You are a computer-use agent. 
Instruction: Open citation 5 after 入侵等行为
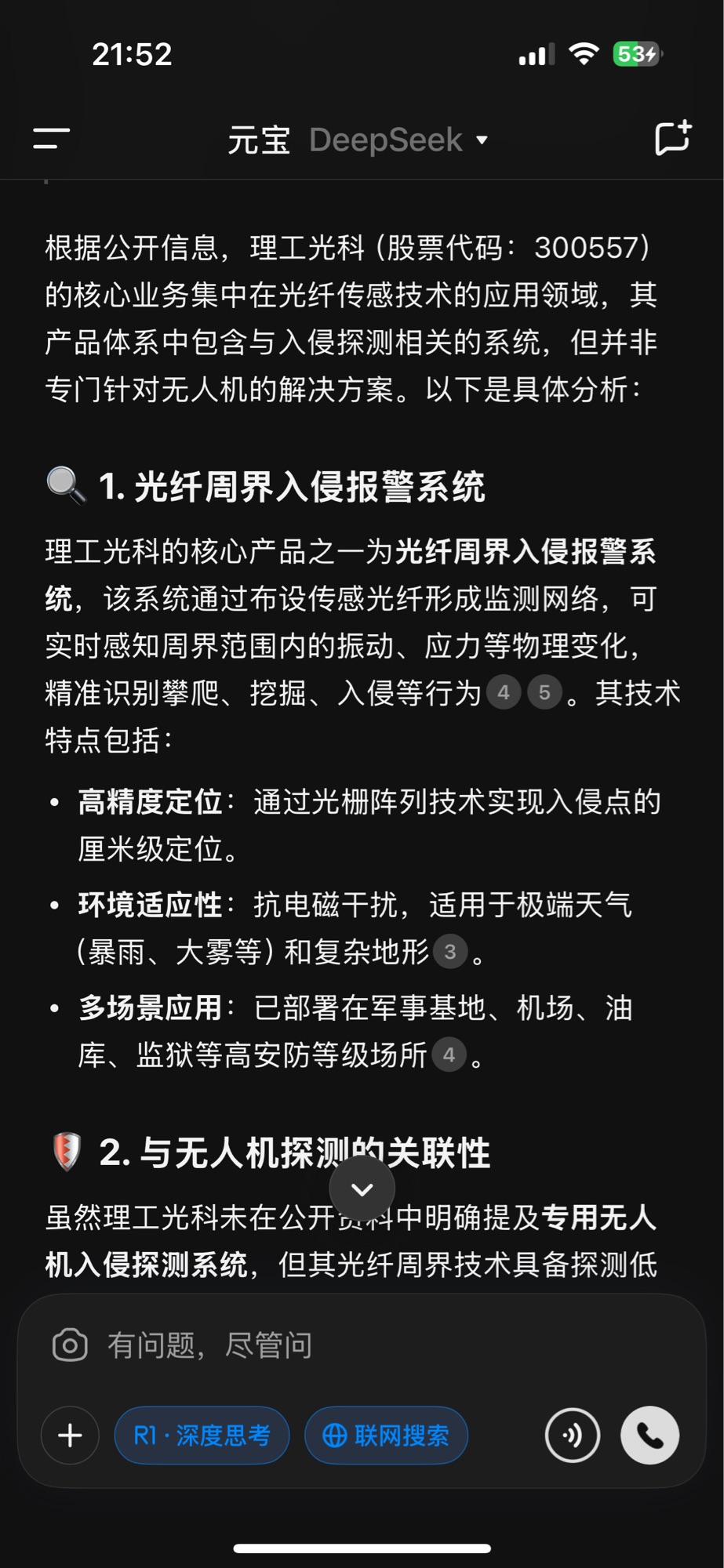(544, 693)
